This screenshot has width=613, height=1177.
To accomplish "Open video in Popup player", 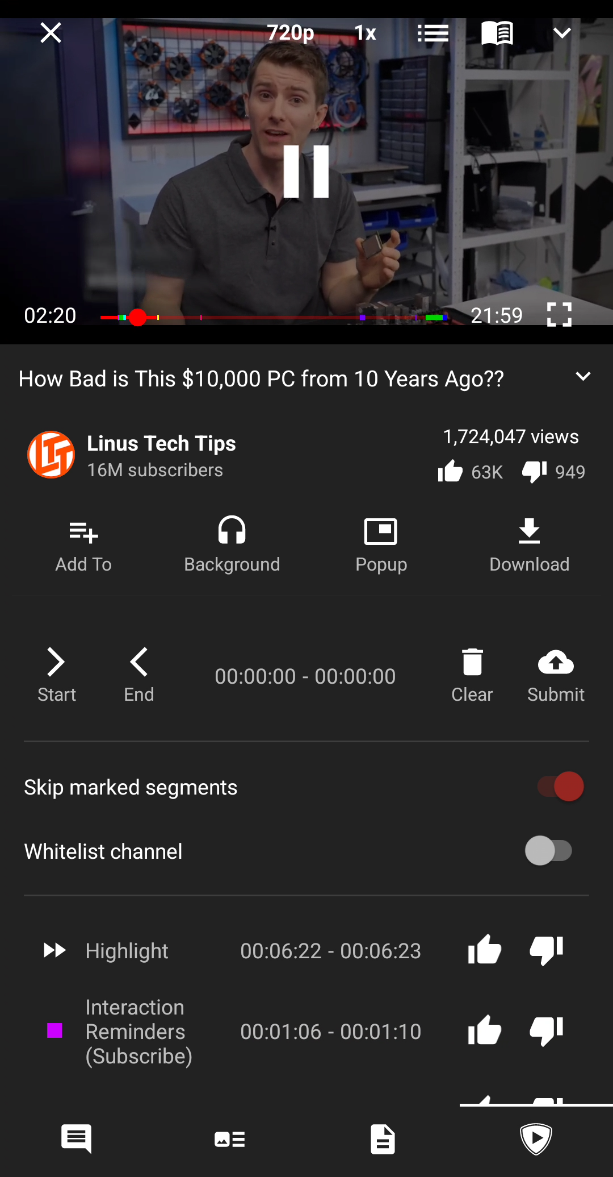I will (x=381, y=545).
